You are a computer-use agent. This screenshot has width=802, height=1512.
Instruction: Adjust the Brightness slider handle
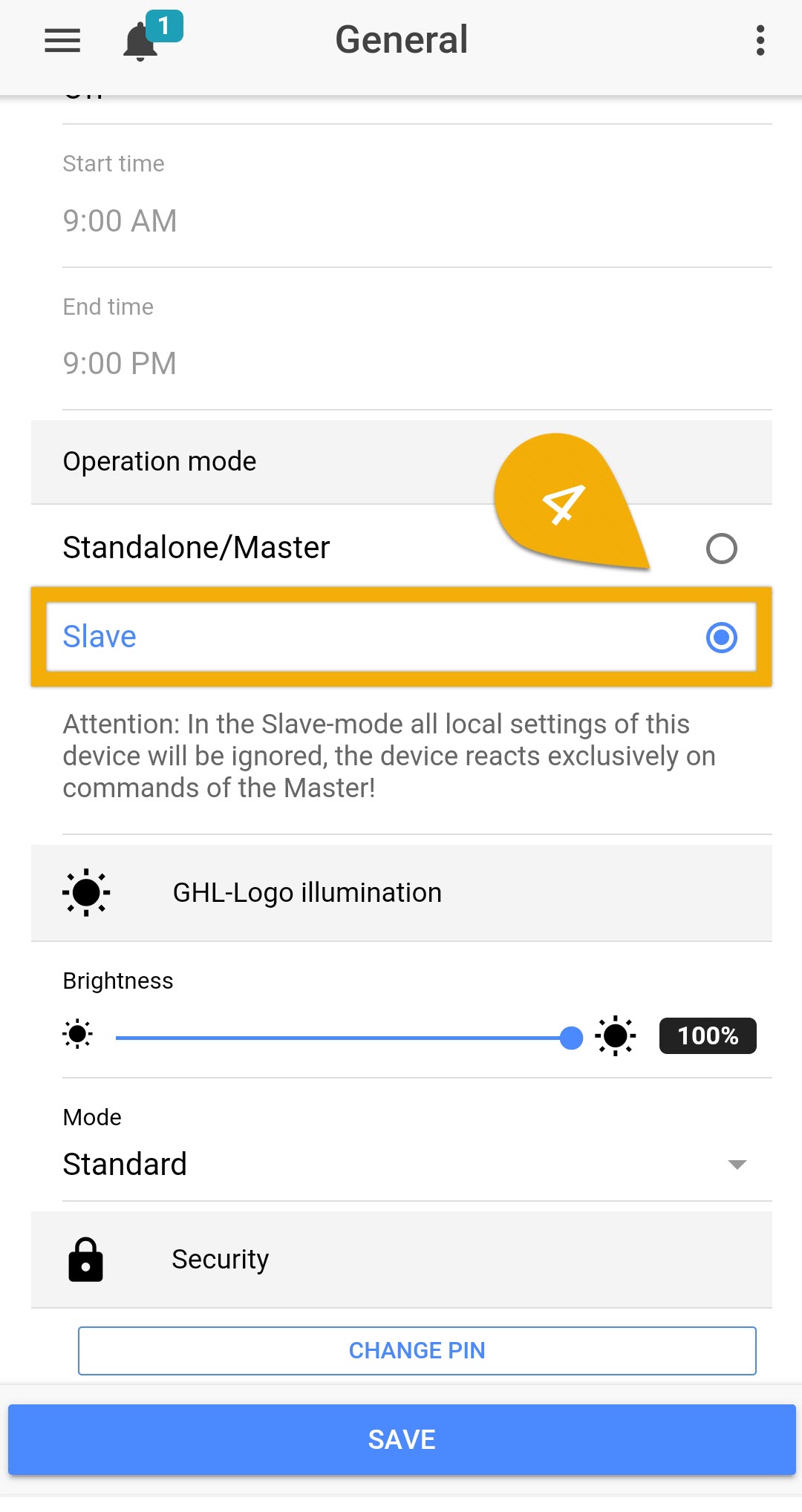(571, 1038)
